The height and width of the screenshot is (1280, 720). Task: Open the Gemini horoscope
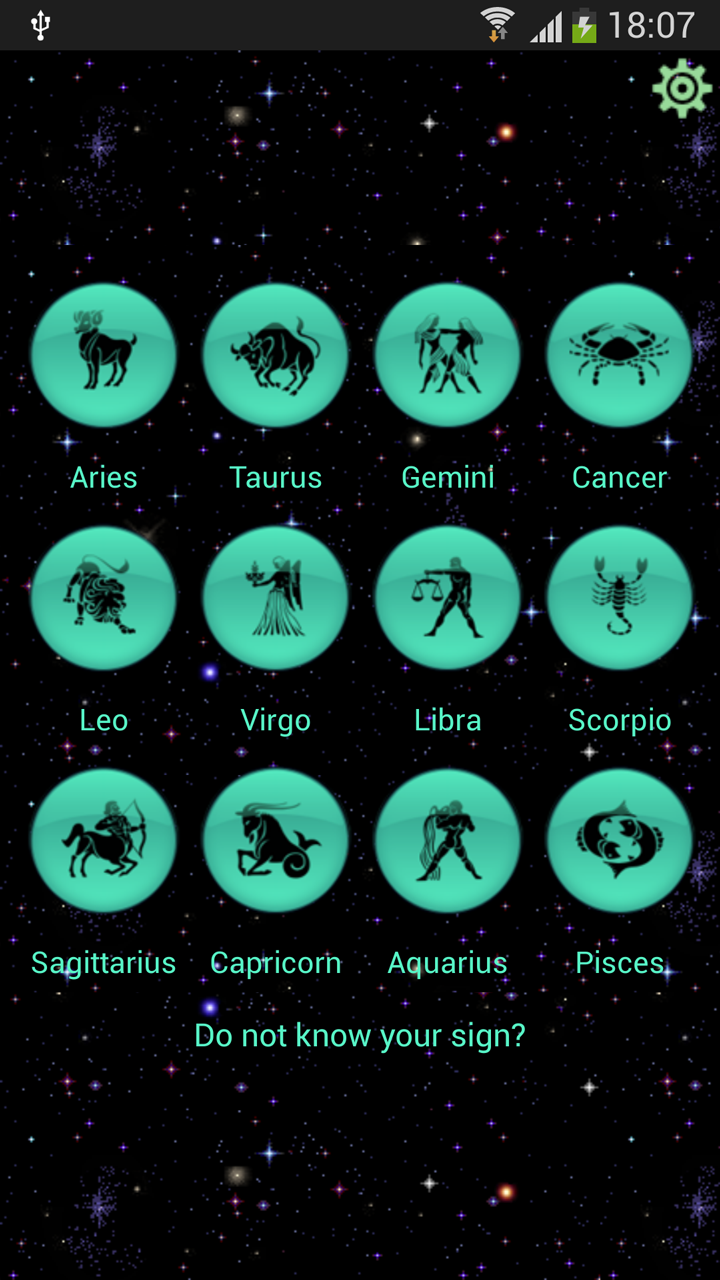(x=448, y=356)
